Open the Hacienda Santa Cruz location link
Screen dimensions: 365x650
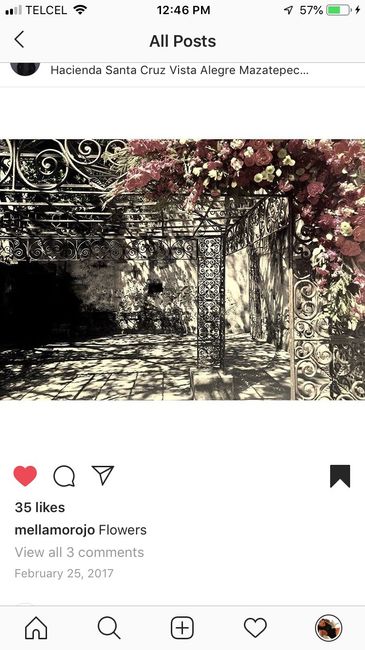[x=179, y=70]
